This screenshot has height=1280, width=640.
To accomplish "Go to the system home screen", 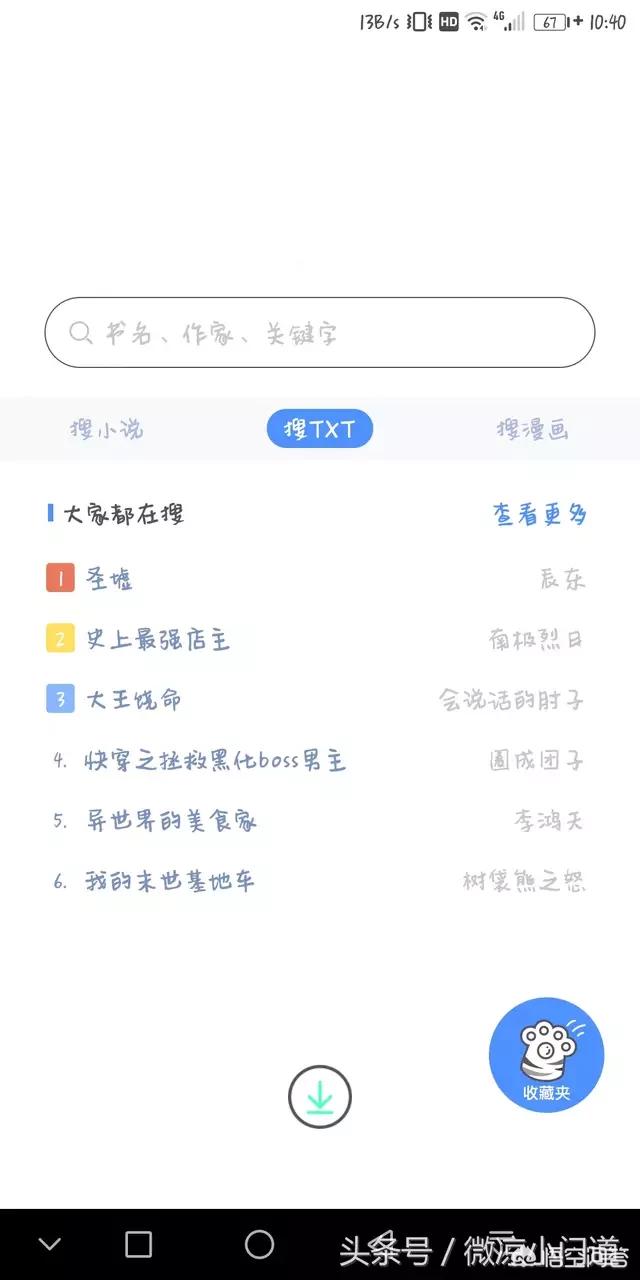I will pyautogui.click(x=259, y=1244).
